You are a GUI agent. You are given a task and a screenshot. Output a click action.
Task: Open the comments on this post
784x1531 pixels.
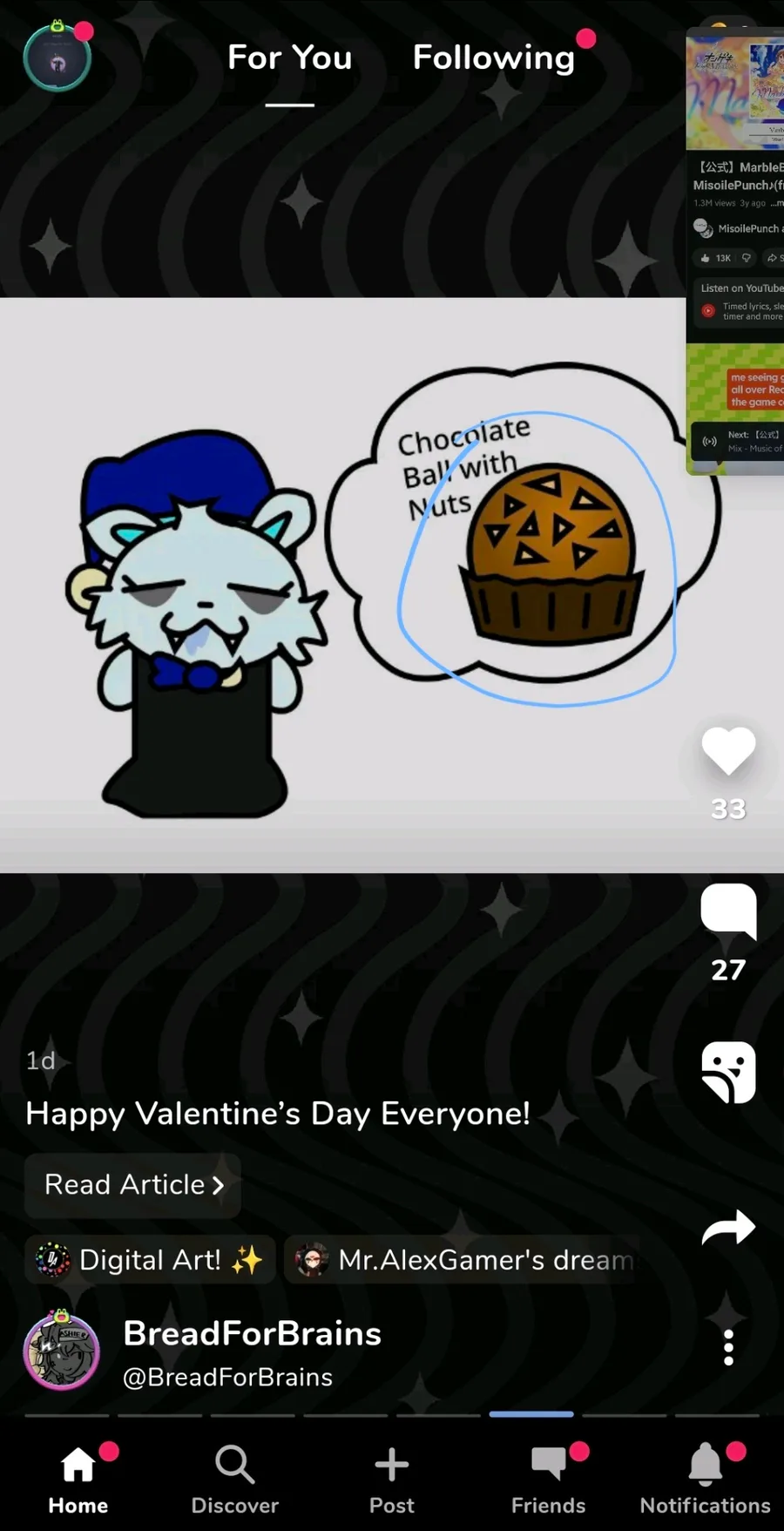tap(728, 911)
